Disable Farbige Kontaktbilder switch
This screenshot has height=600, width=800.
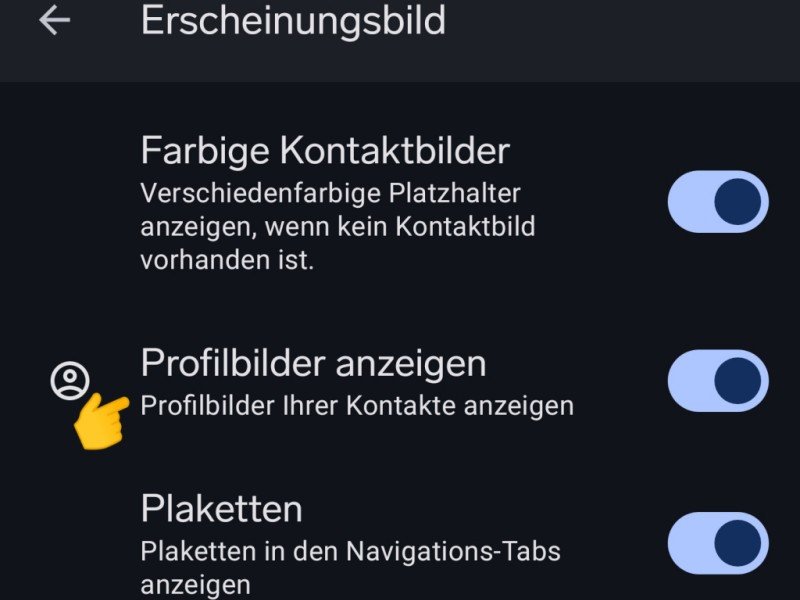[718, 202]
